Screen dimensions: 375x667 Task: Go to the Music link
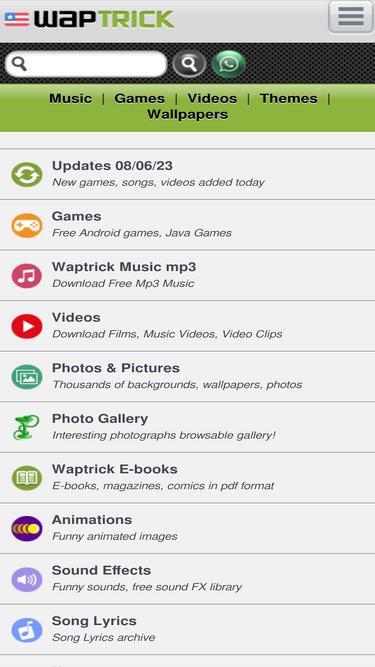pyautogui.click(x=71, y=98)
